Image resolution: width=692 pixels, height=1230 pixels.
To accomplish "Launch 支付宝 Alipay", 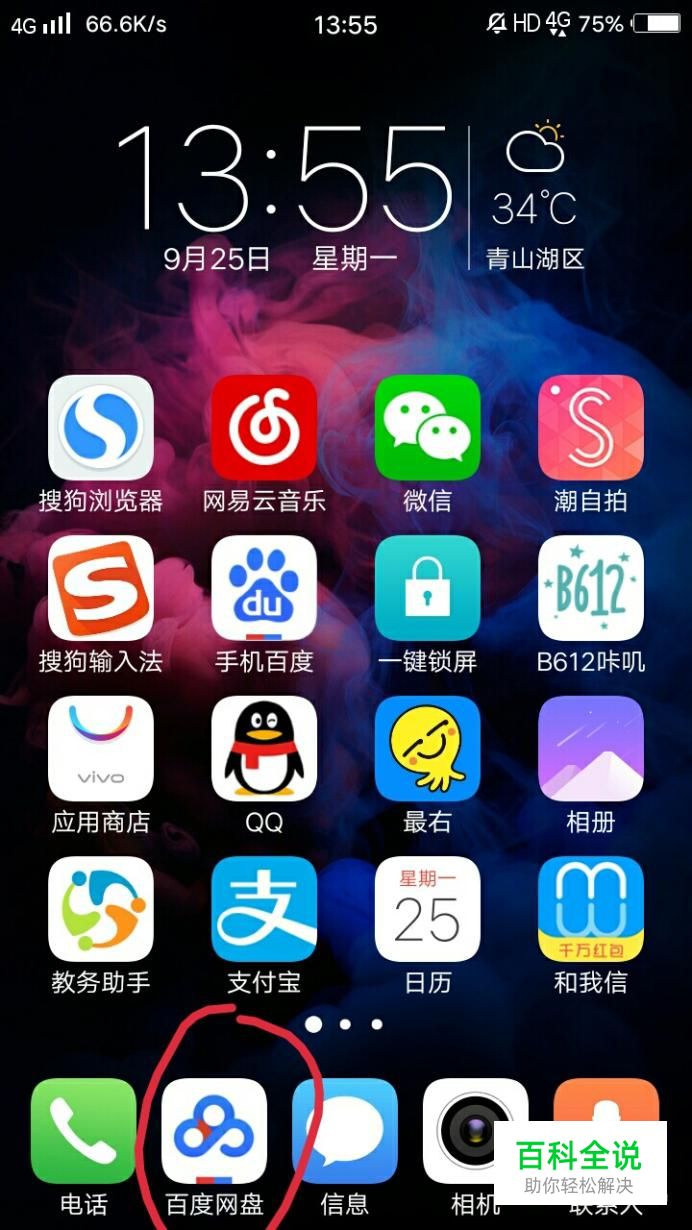I will 264,909.
